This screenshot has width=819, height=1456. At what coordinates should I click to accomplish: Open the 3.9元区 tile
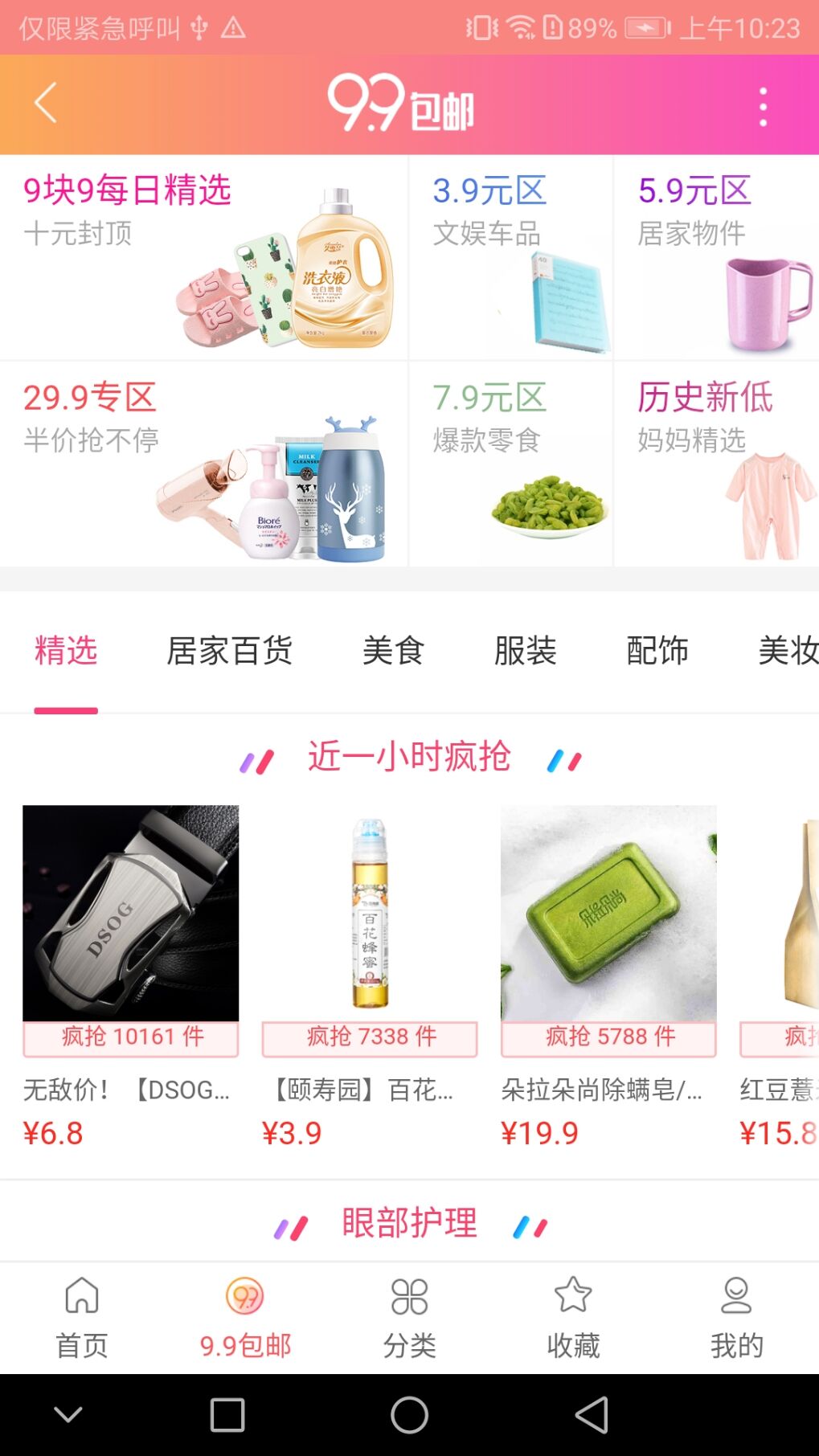coord(511,257)
